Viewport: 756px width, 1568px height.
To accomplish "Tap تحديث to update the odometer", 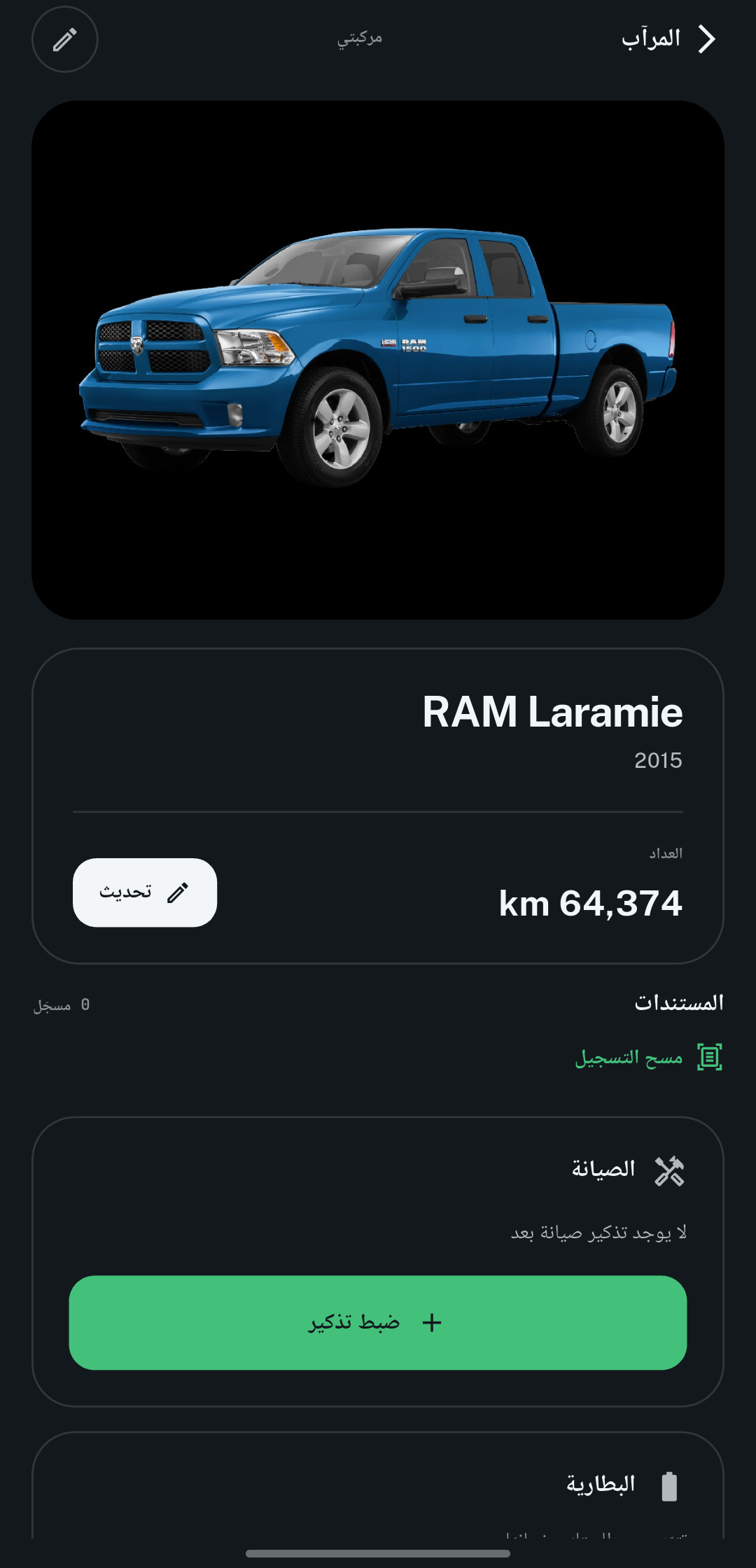I will (145, 892).
